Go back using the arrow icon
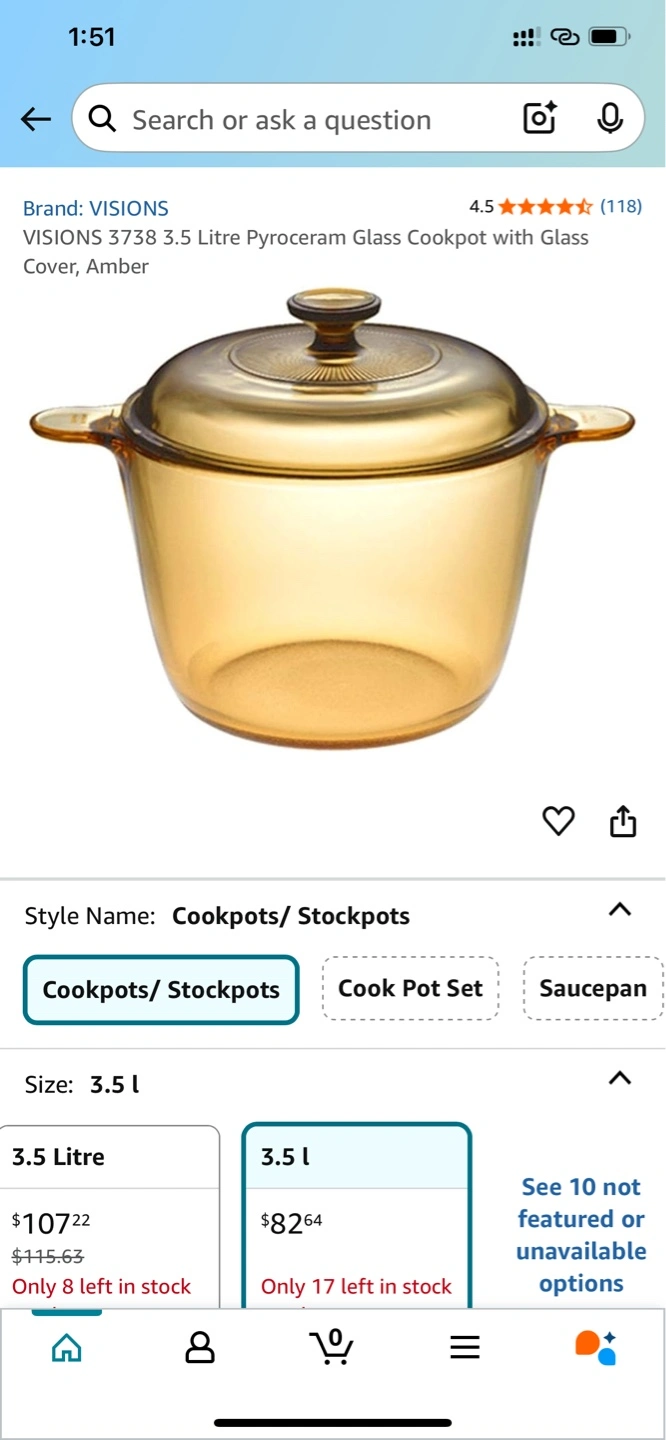The image size is (666, 1440). [x=36, y=120]
